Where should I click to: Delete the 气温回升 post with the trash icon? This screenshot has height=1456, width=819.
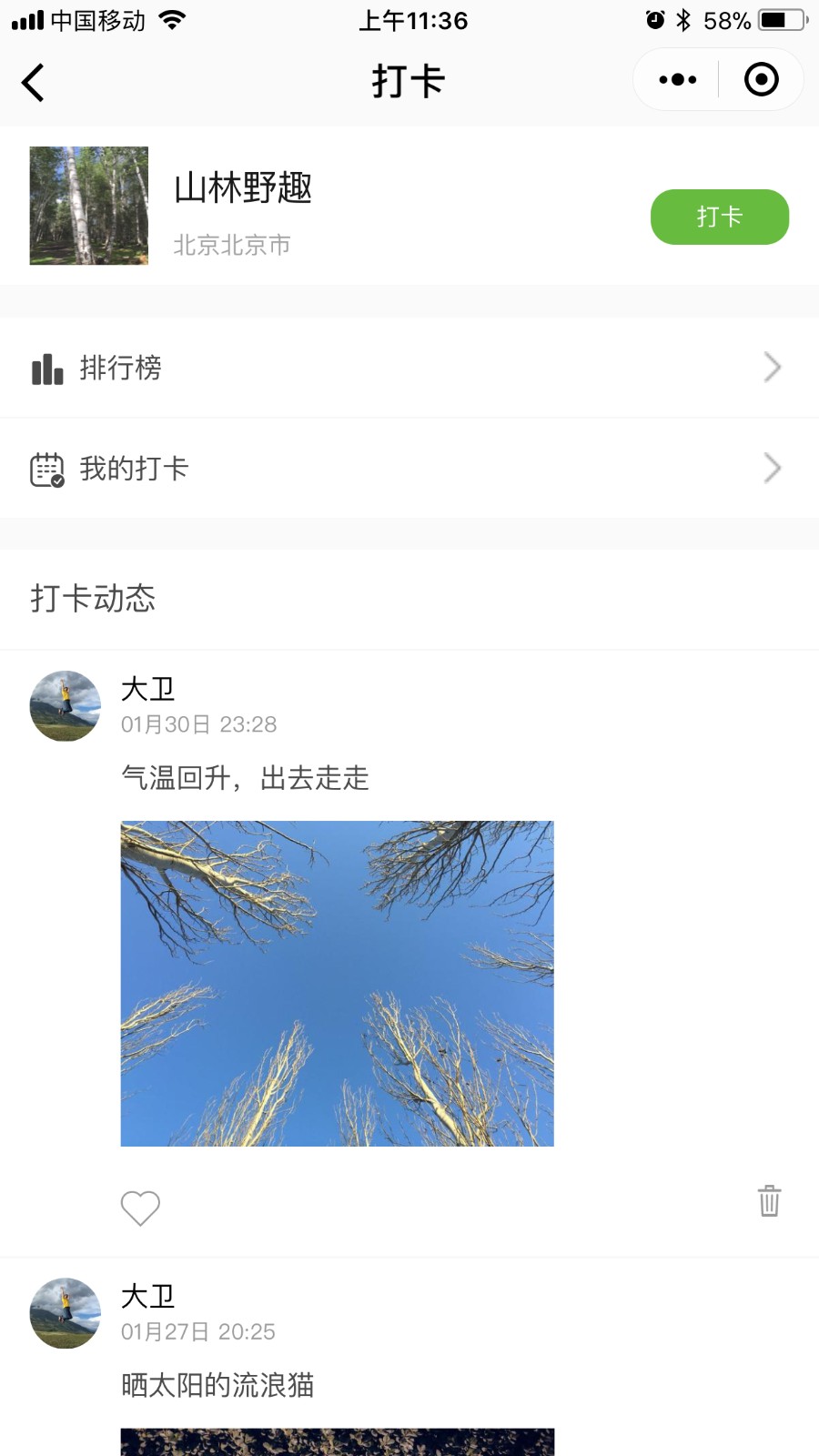tap(769, 1201)
